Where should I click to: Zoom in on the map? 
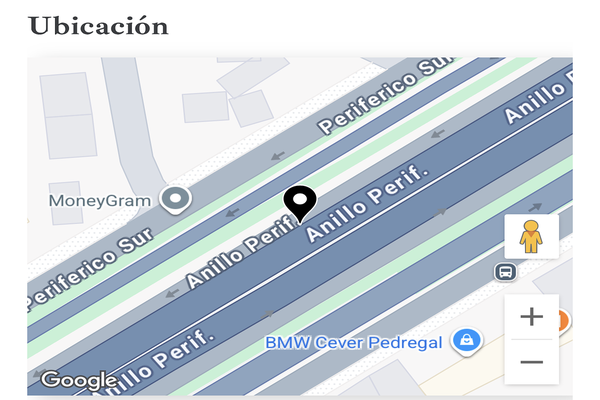click(x=531, y=317)
